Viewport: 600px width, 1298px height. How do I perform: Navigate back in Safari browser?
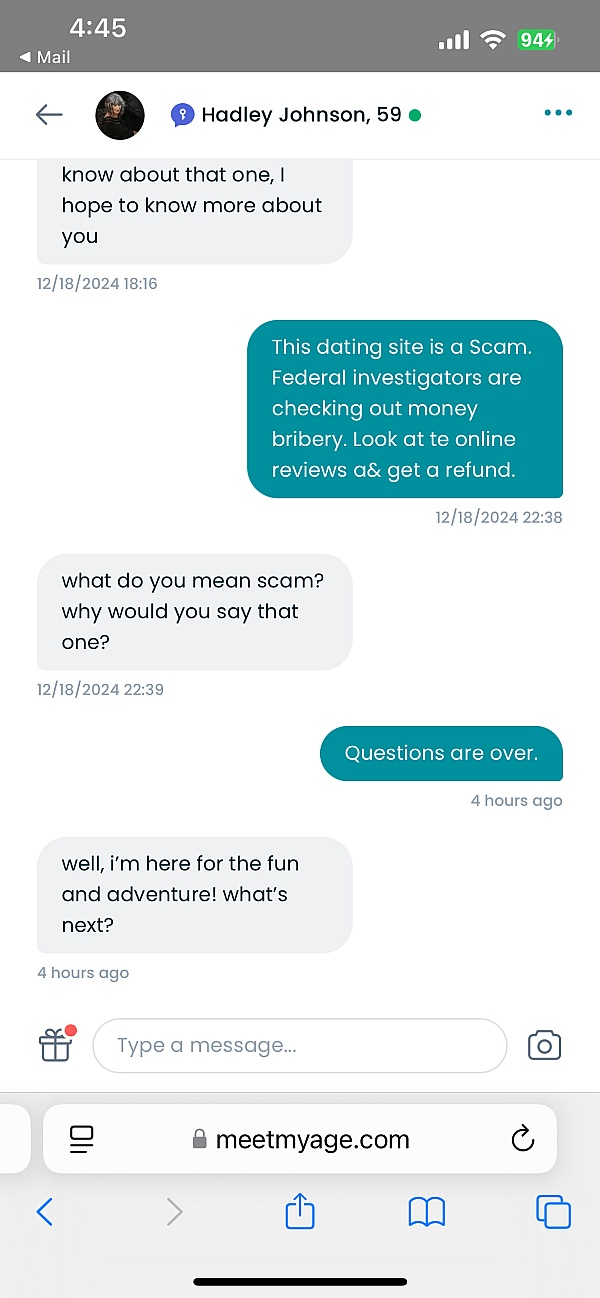coord(44,1212)
